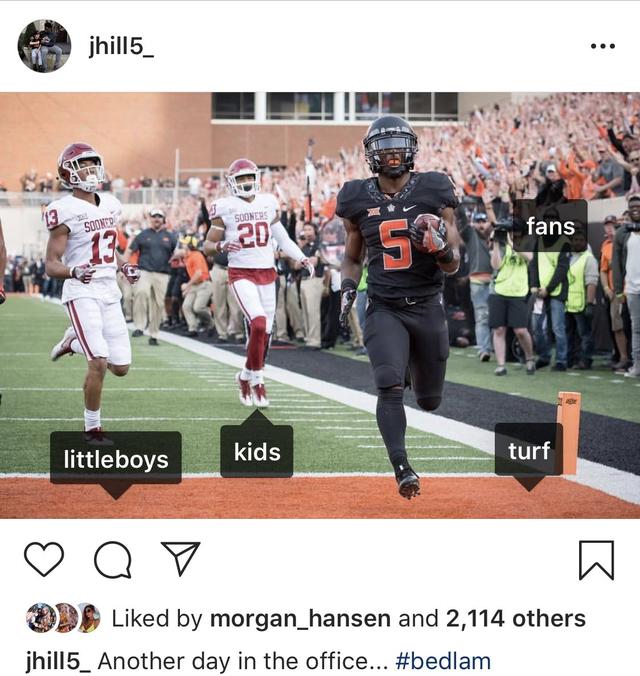Image resolution: width=640 pixels, height=676 pixels.
Task: Open the 'kids' photo tag
Action: tap(257, 452)
